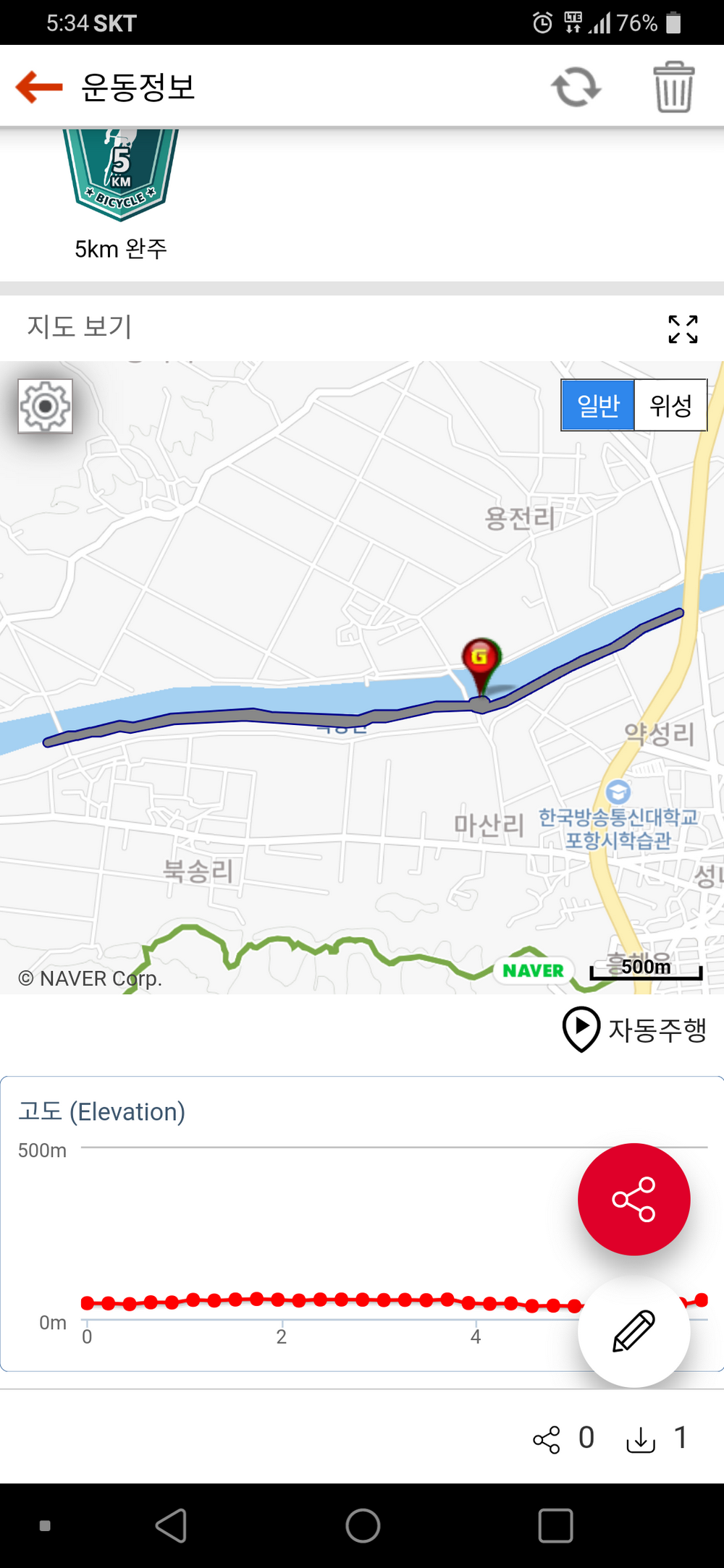This screenshot has height=1568, width=724.
Task: Open recent apps from navigation bar
Action: click(555, 1526)
